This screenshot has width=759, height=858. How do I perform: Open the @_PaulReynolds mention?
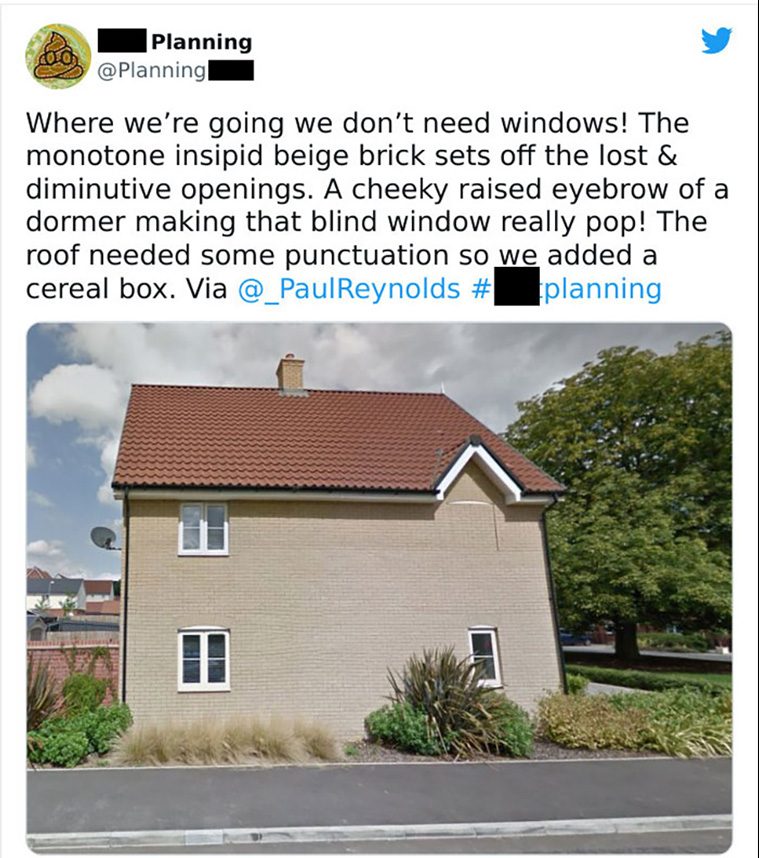349,289
